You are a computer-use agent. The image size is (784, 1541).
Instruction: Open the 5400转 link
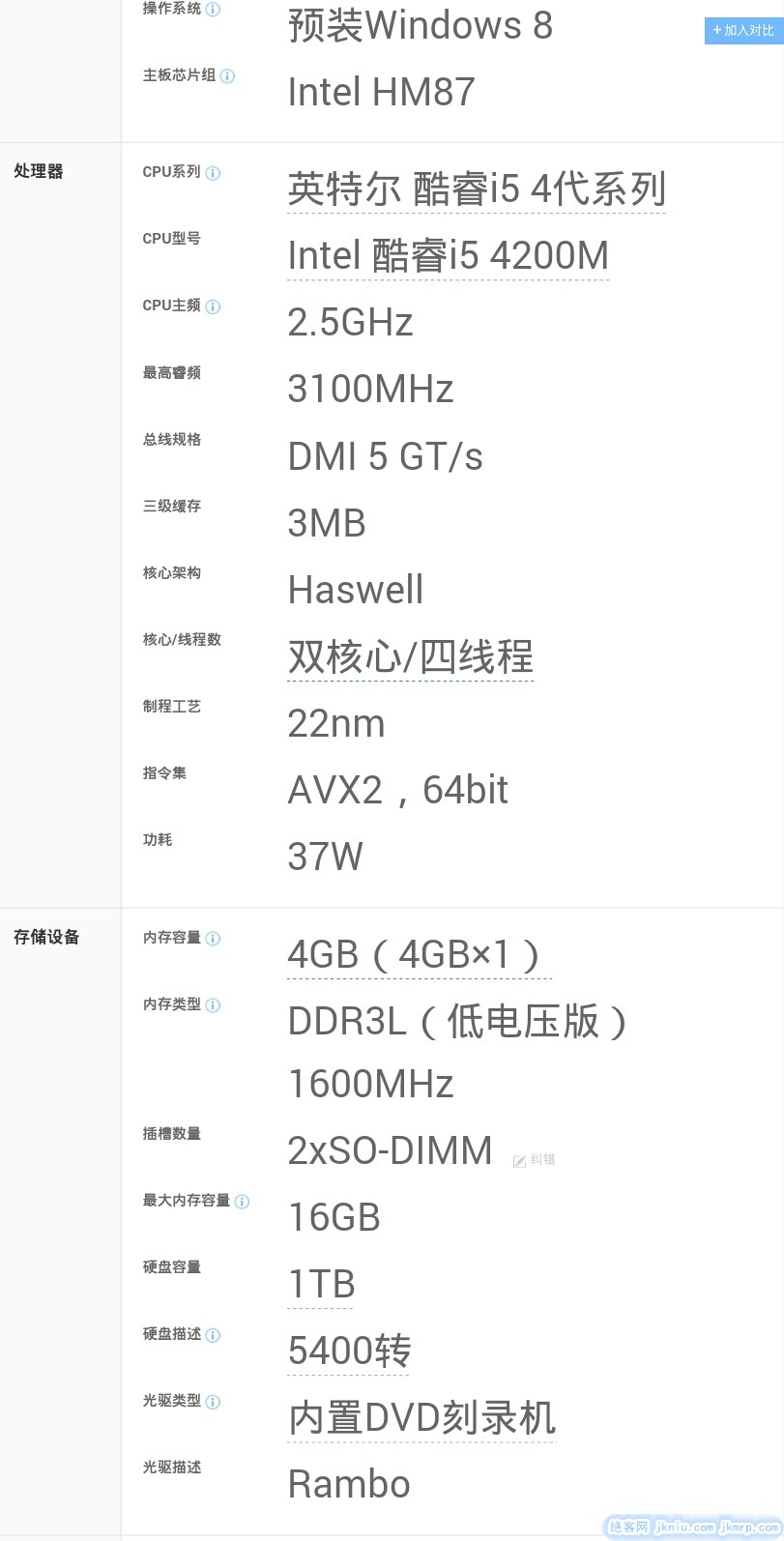(x=349, y=1352)
